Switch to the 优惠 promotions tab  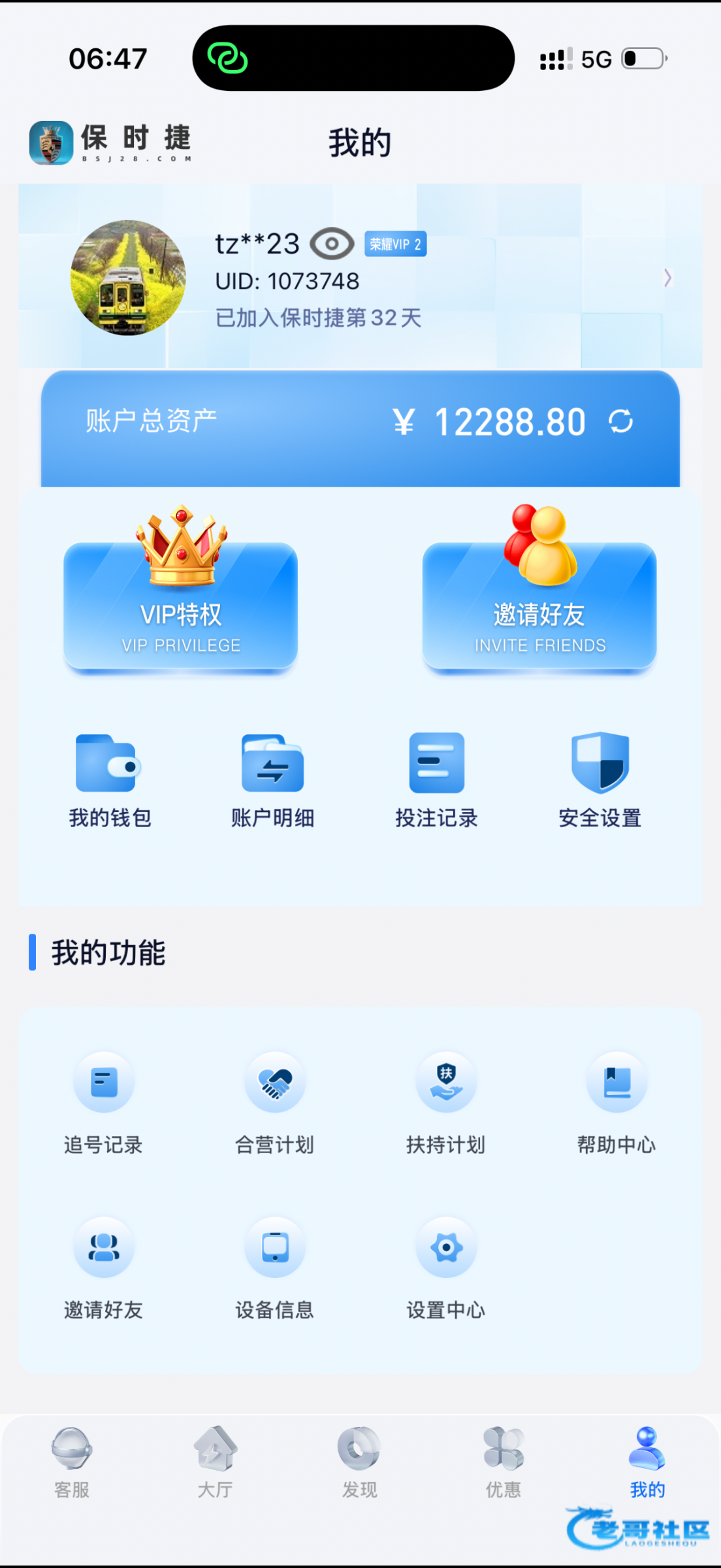(x=503, y=1463)
